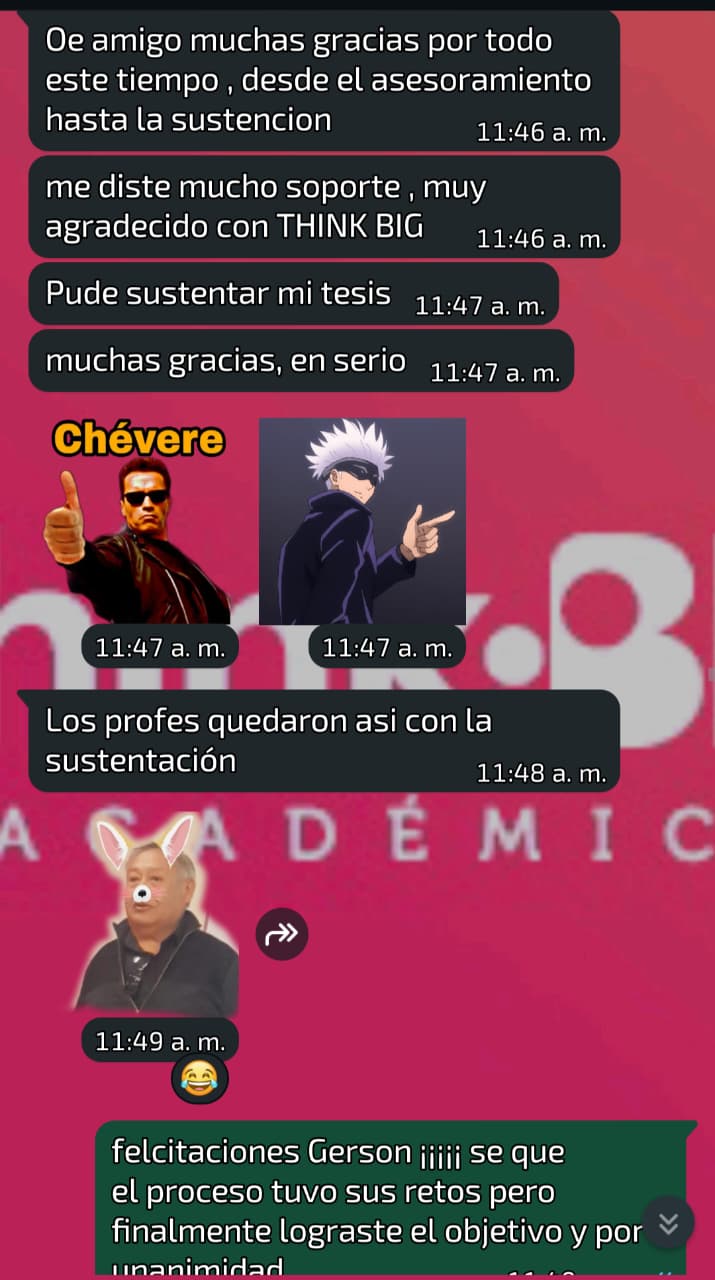The width and height of the screenshot is (715, 1280).
Task: Jump to the latest messages
Action: [x=668, y=1223]
